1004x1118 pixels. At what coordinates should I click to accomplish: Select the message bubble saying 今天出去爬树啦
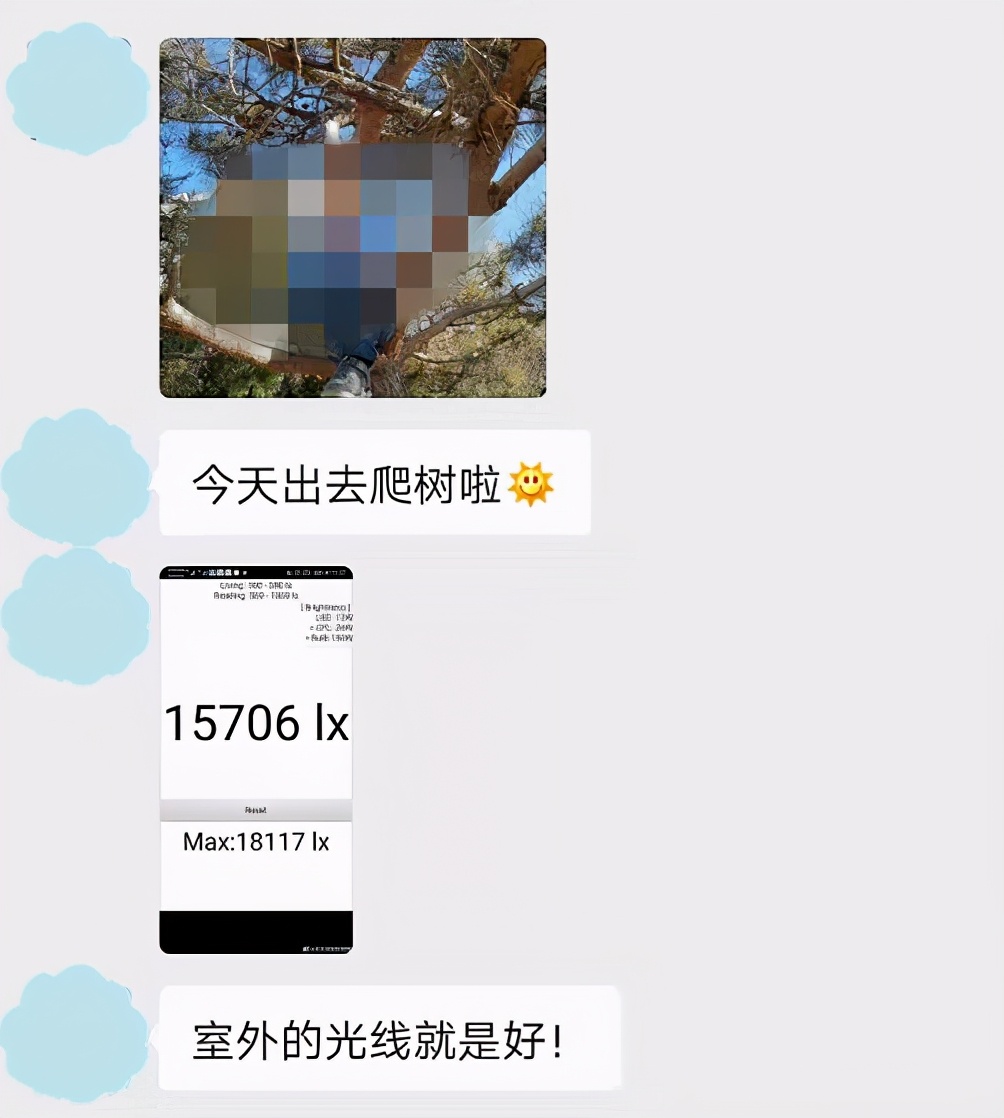(374, 482)
